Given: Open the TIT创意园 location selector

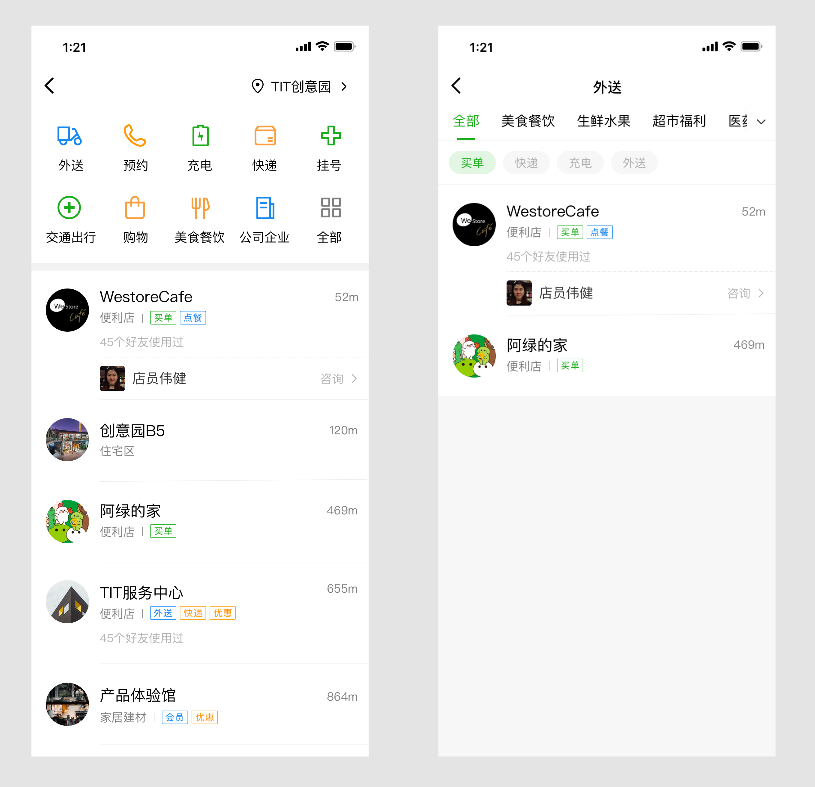Looking at the screenshot, I should pyautogui.click(x=300, y=87).
